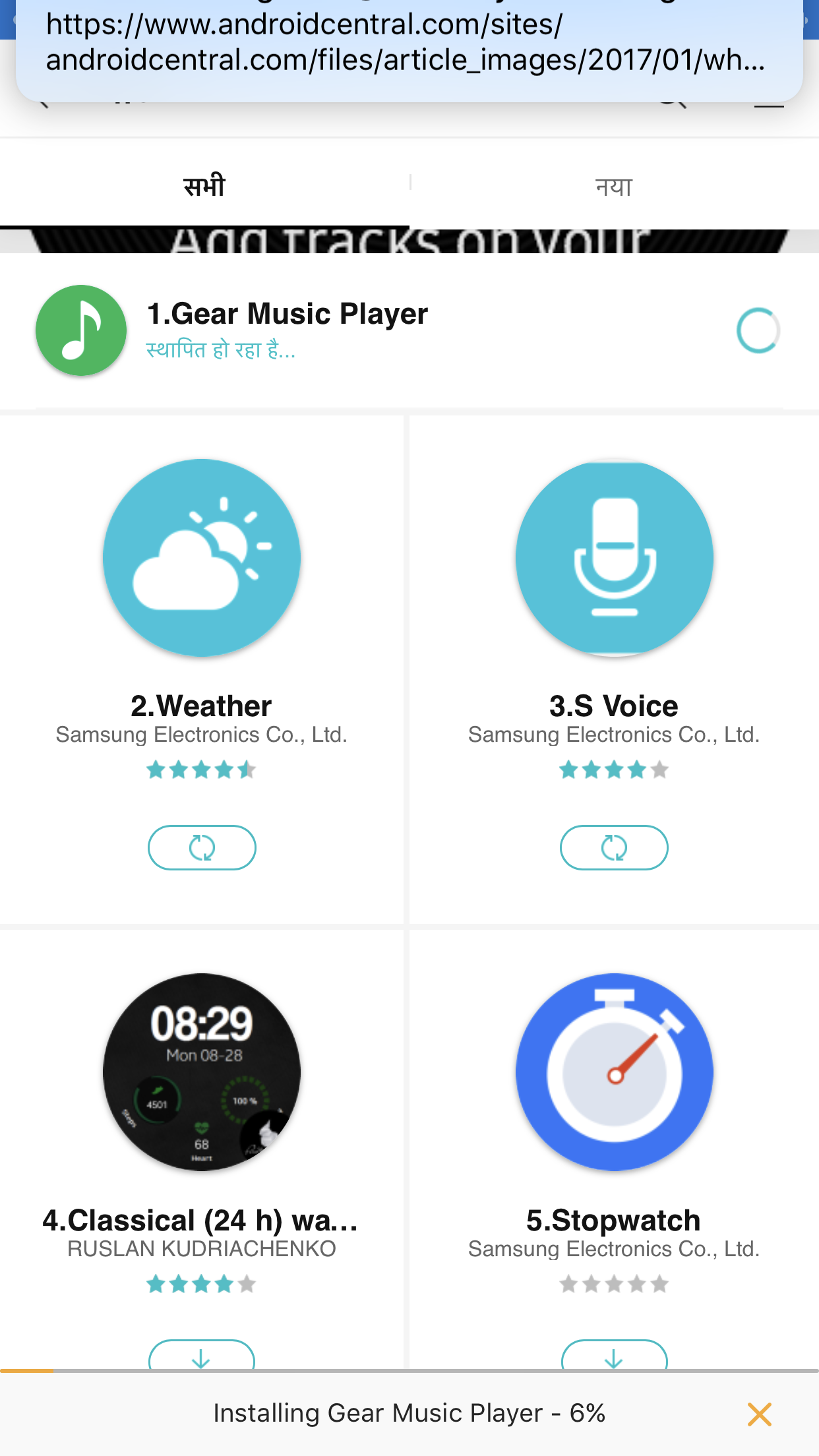Screen dimensions: 819x1456
Task: Open the S Voice app card
Action: (614, 593)
